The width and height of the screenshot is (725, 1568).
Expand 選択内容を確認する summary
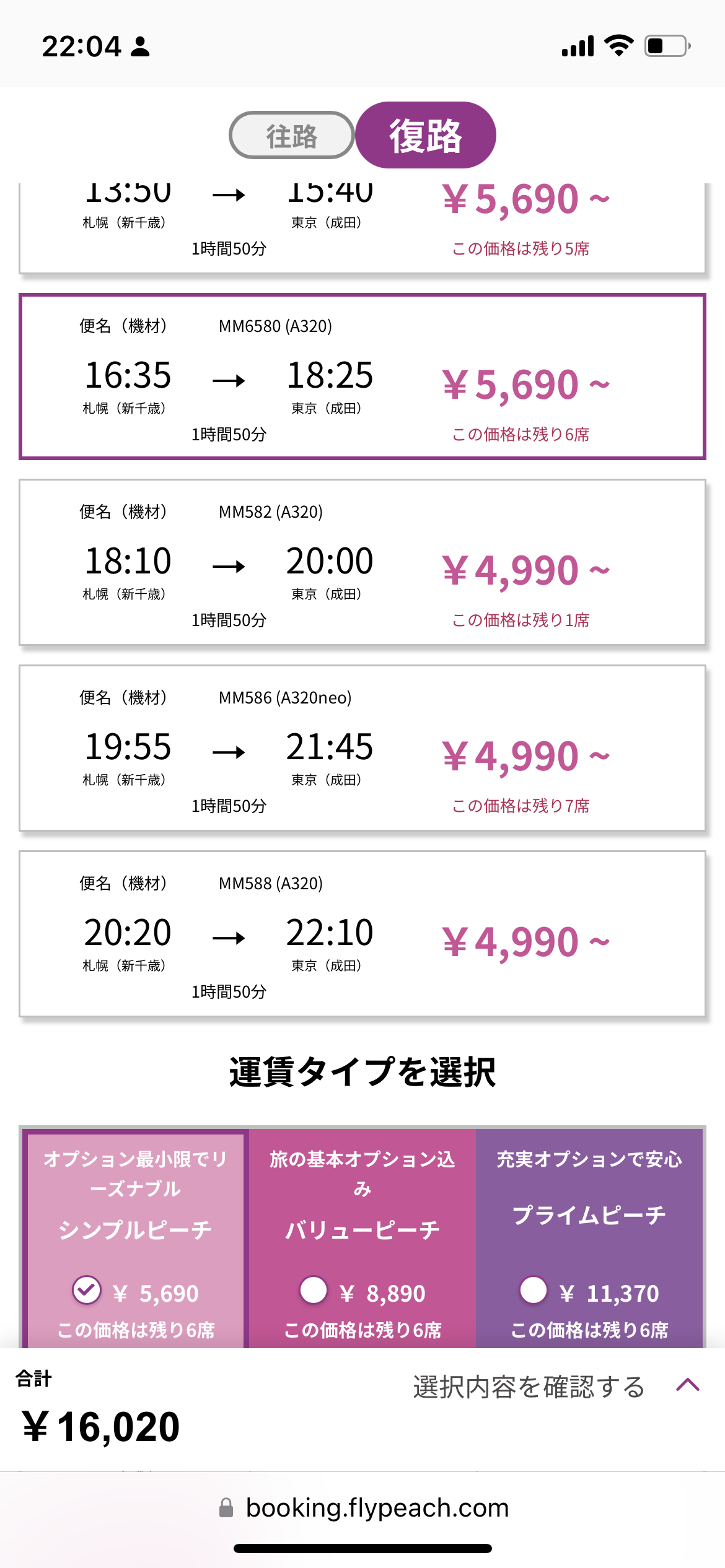(x=555, y=1387)
